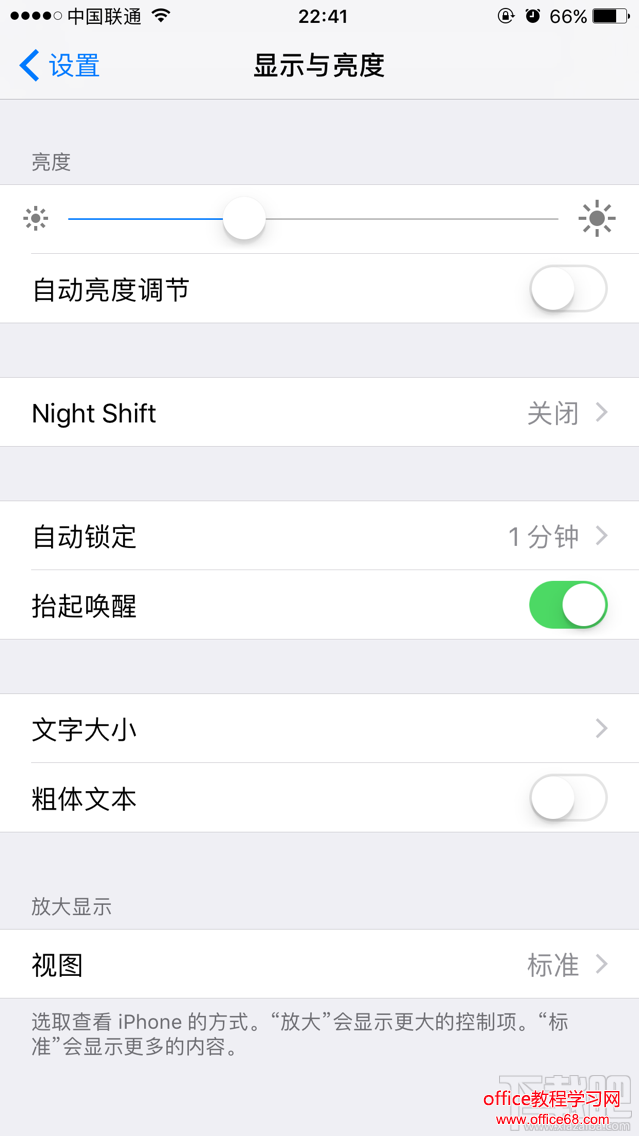Open 自动锁定 options

(x=319, y=537)
